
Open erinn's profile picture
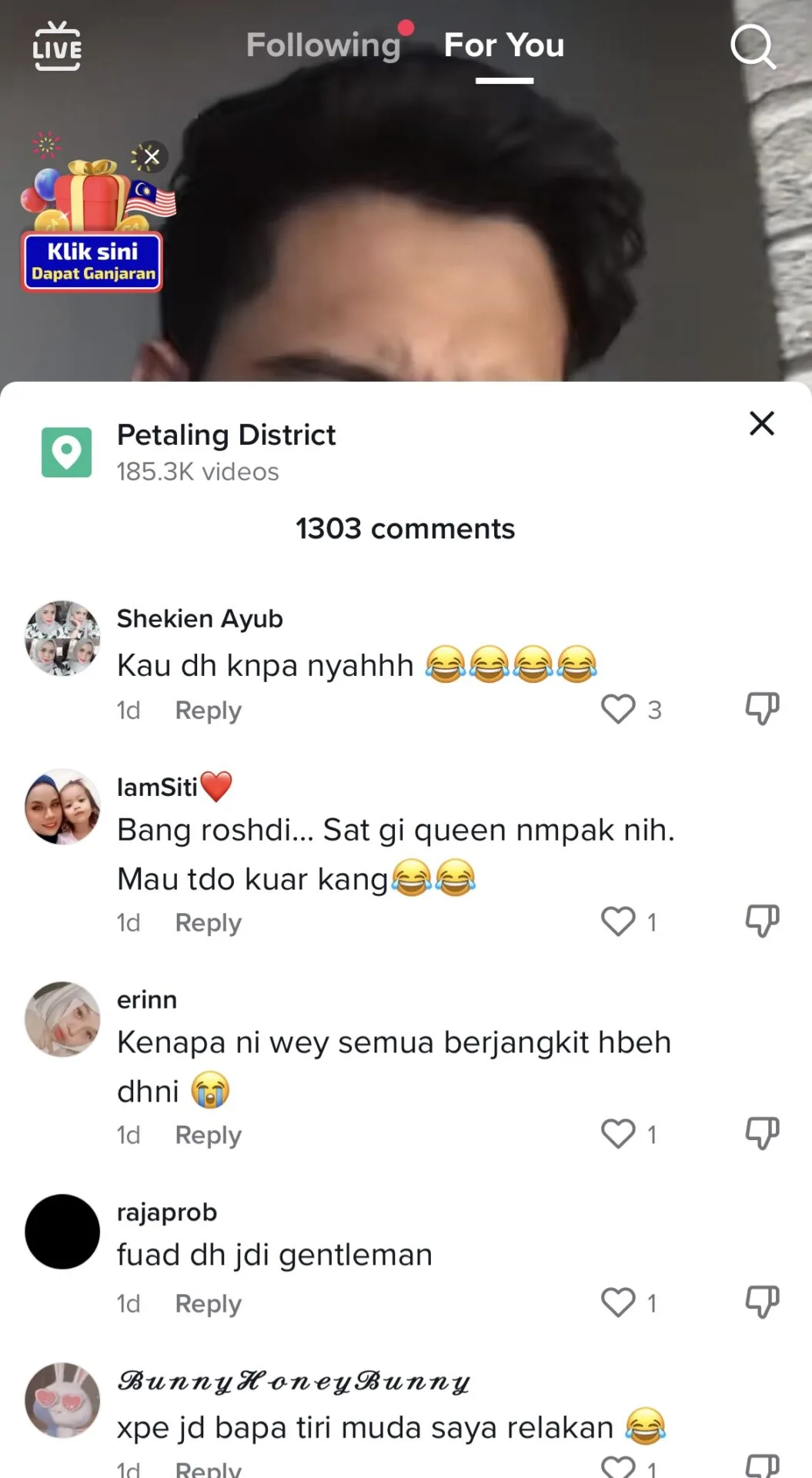pyautogui.click(x=62, y=1019)
